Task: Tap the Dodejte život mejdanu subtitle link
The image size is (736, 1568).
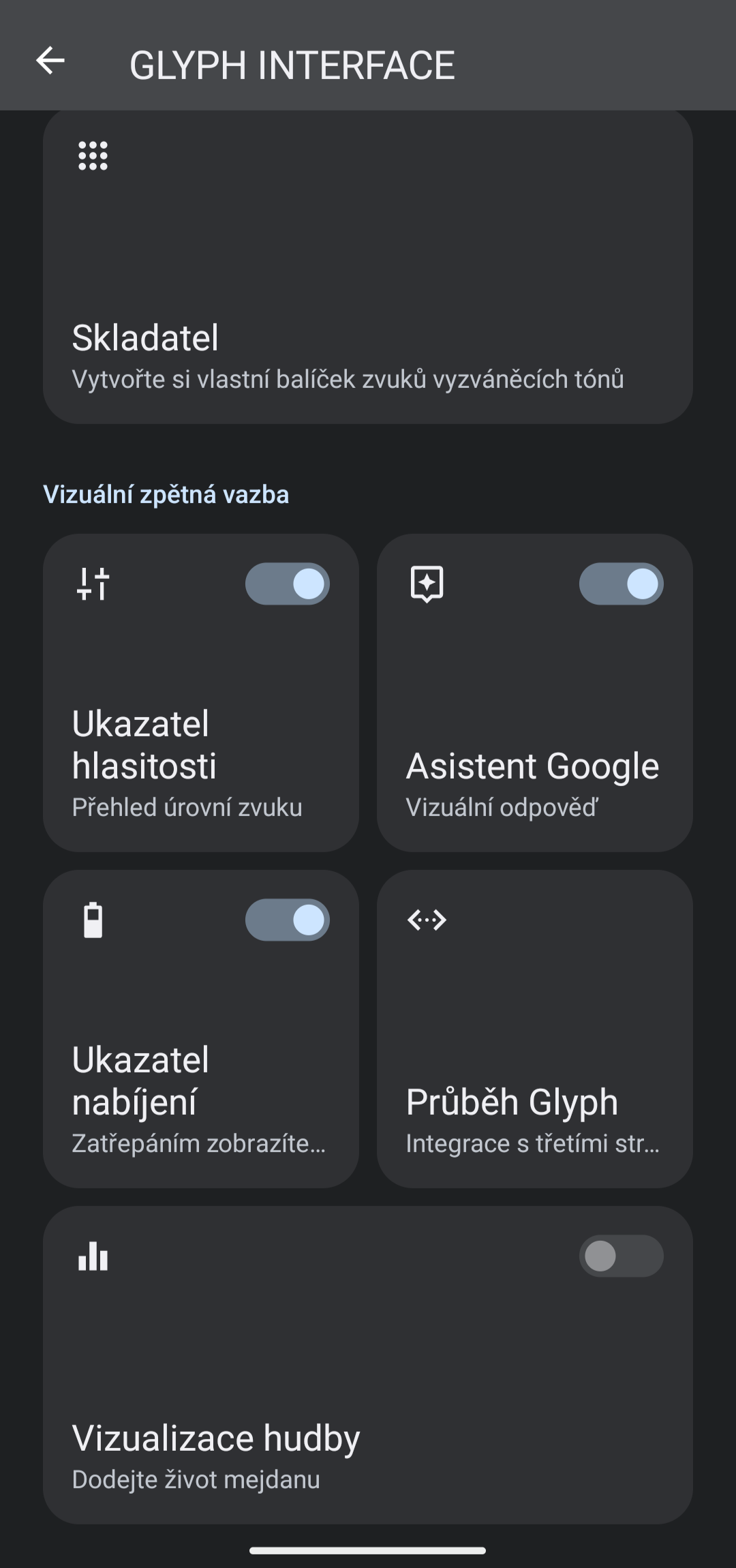Action: tap(197, 1479)
